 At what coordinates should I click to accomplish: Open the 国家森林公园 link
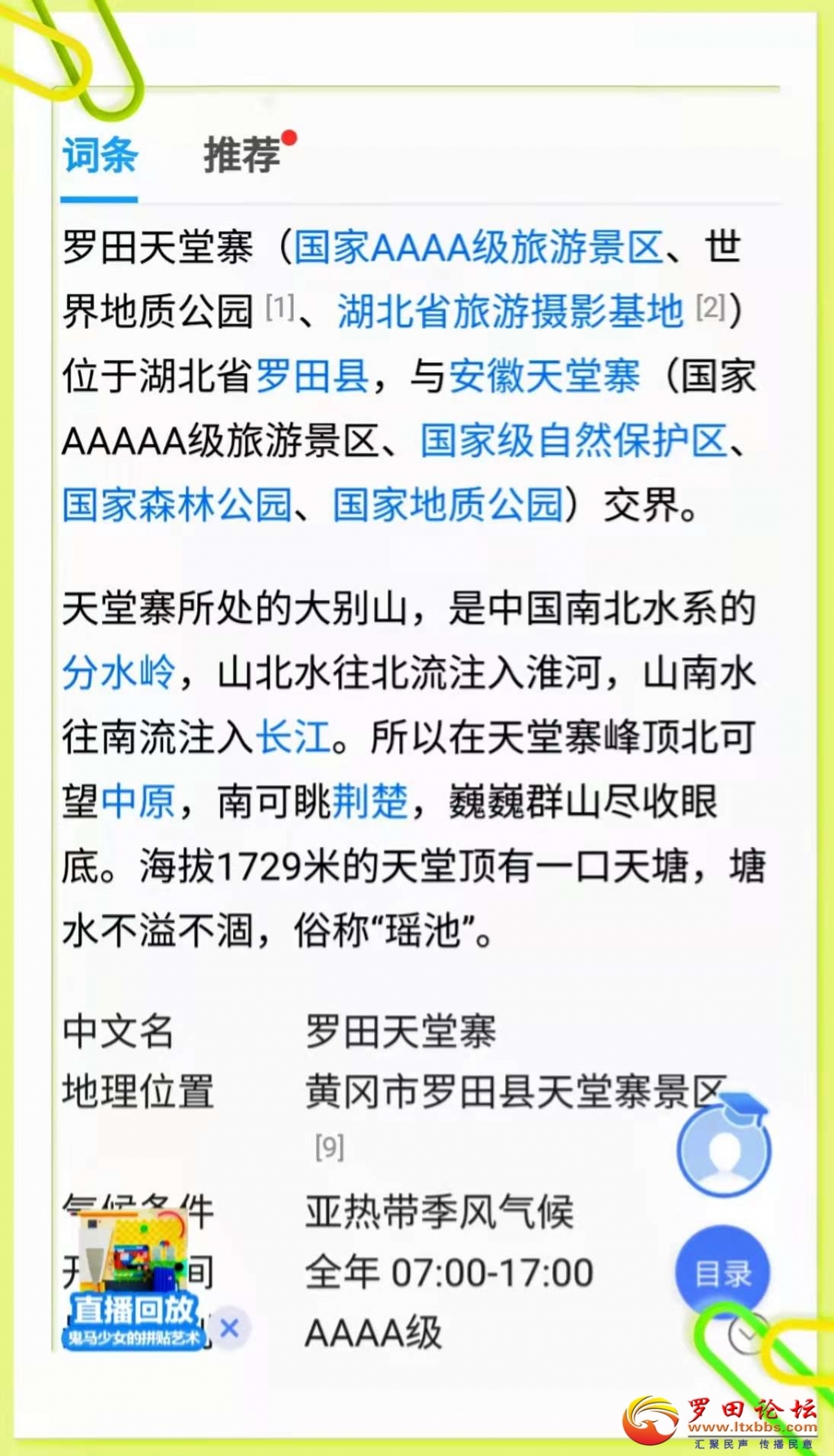(177, 505)
